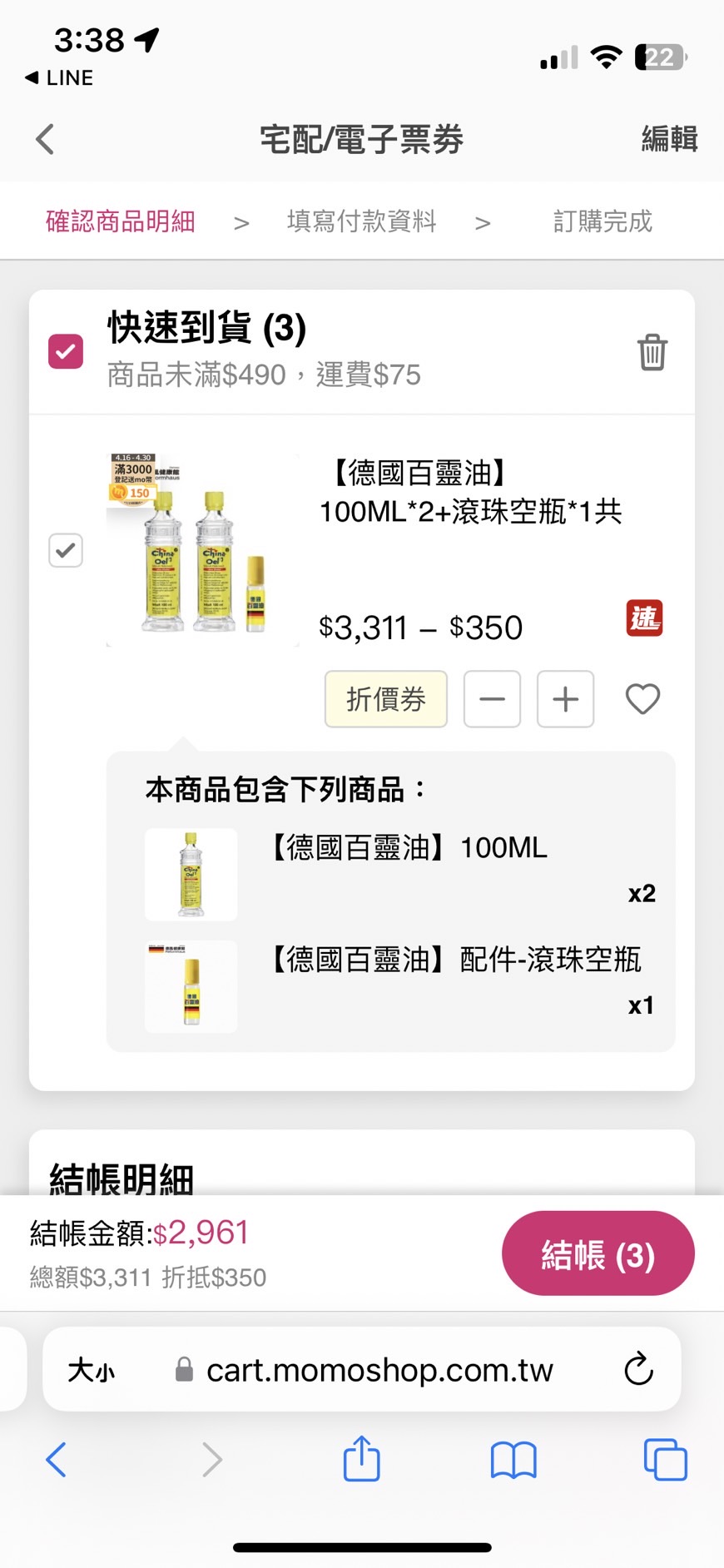724x1568 pixels.
Task: View the 配件-滾珠空瓶 included item
Action: [x=191, y=986]
